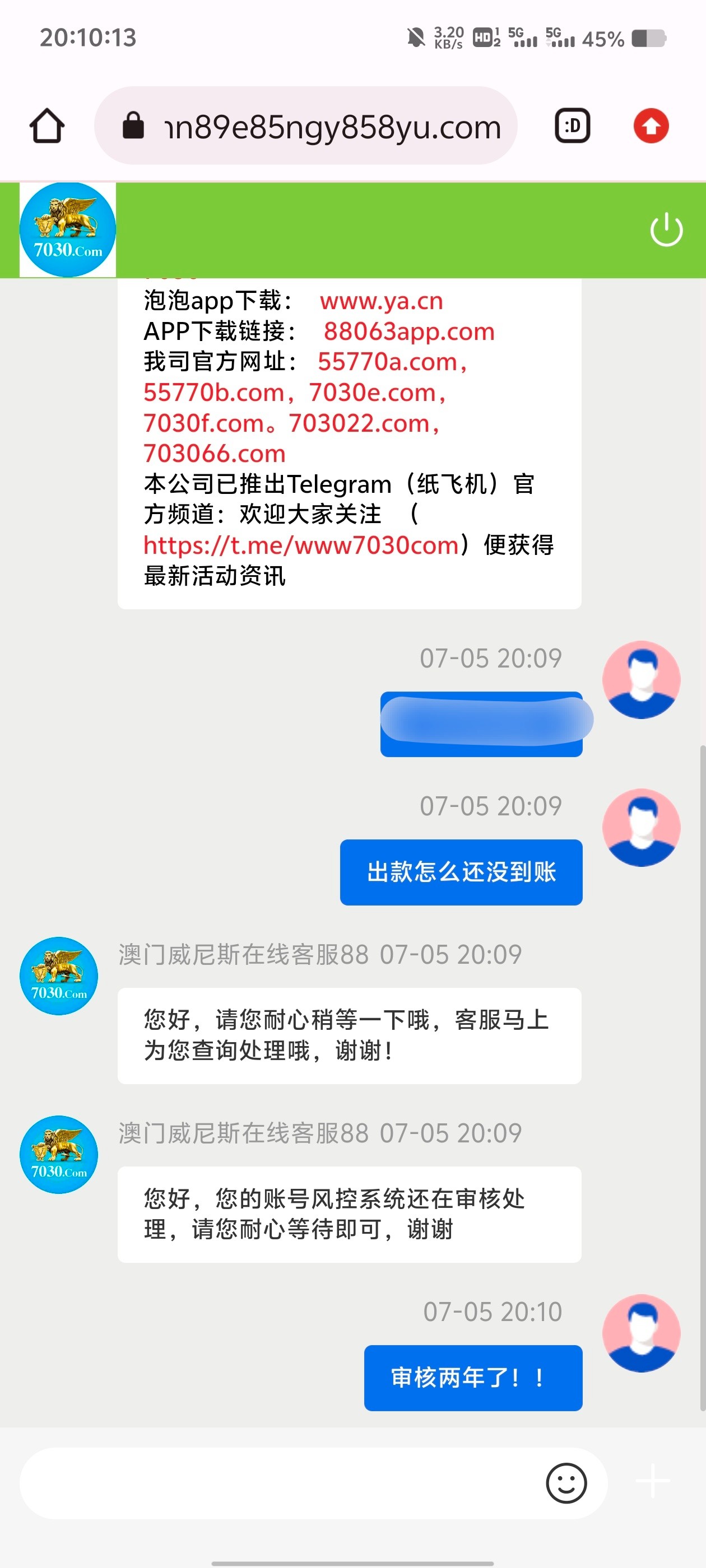Open the emoji picker
This screenshot has width=706, height=1568.
(566, 1483)
